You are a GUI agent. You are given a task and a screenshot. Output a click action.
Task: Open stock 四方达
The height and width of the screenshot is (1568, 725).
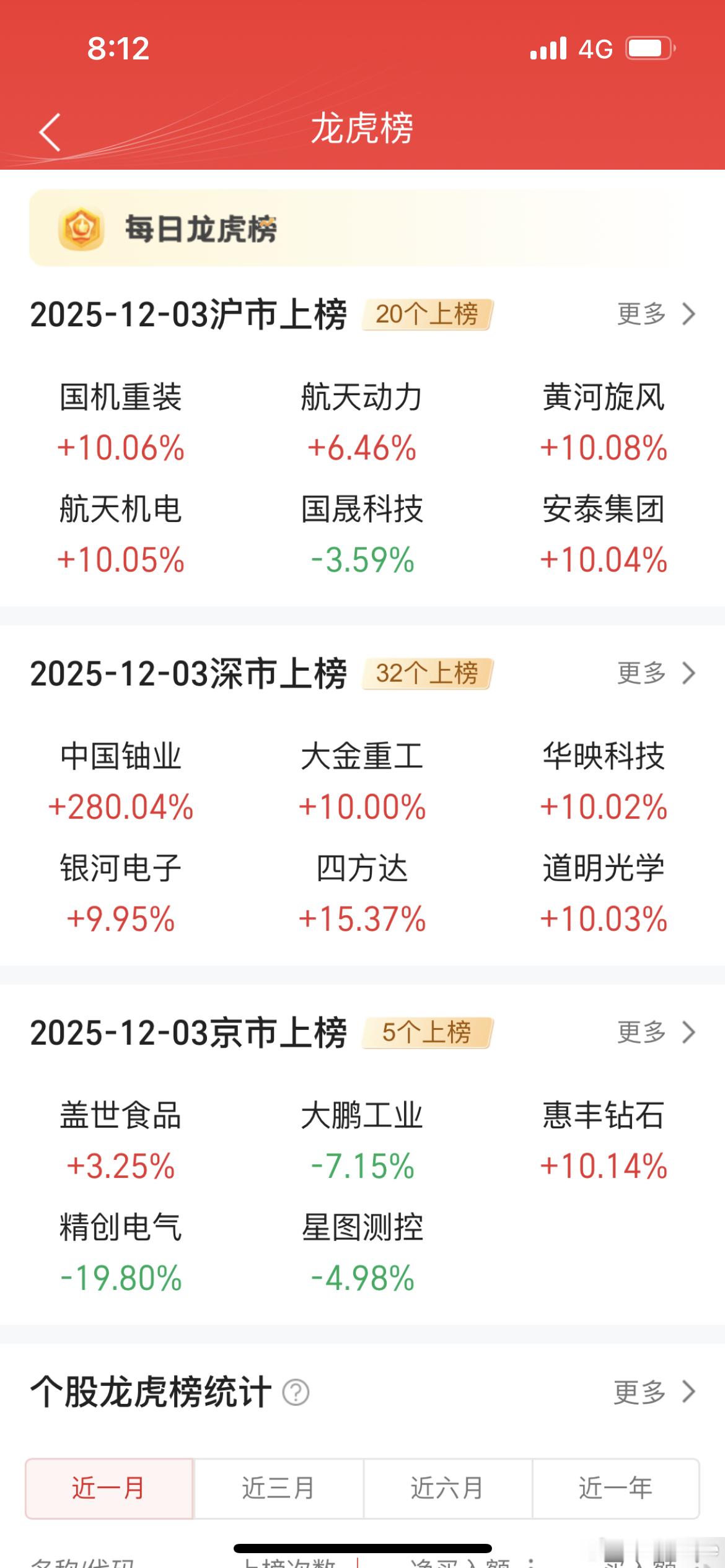(362, 892)
